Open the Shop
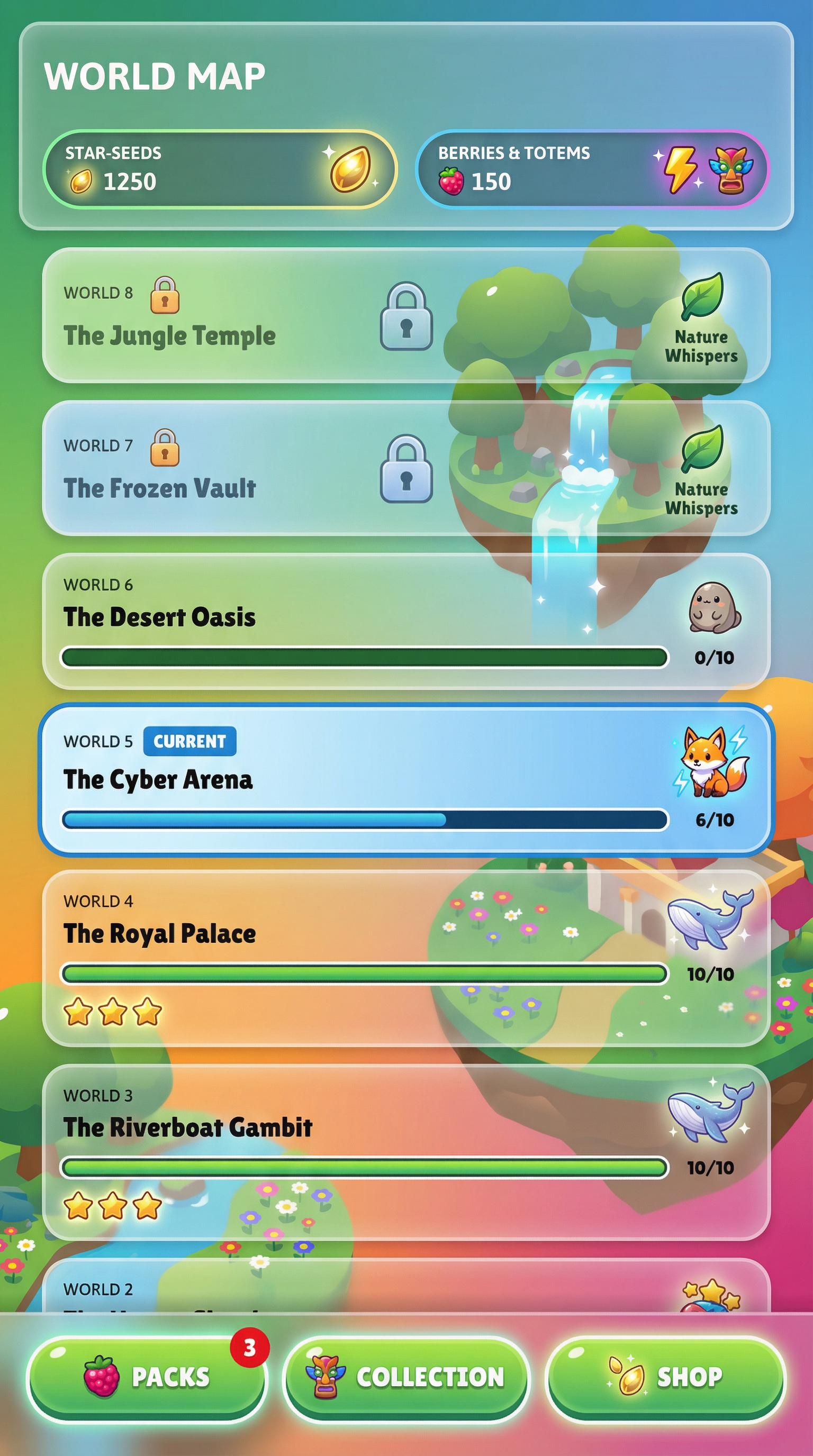Viewport: 813px width, 1456px height. point(665,1378)
